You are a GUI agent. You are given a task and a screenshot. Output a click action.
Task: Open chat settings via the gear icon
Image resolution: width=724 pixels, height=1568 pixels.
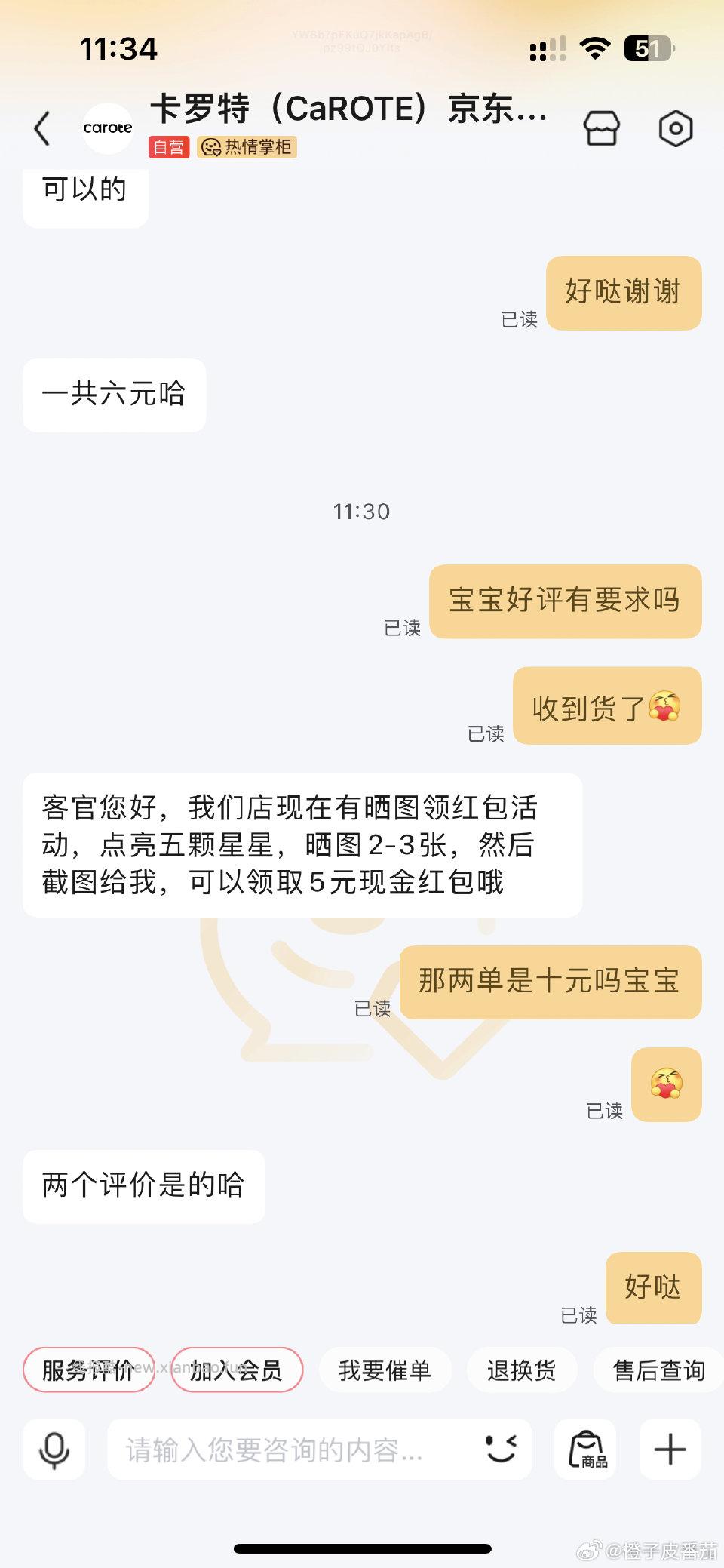[x=676, y=128]
